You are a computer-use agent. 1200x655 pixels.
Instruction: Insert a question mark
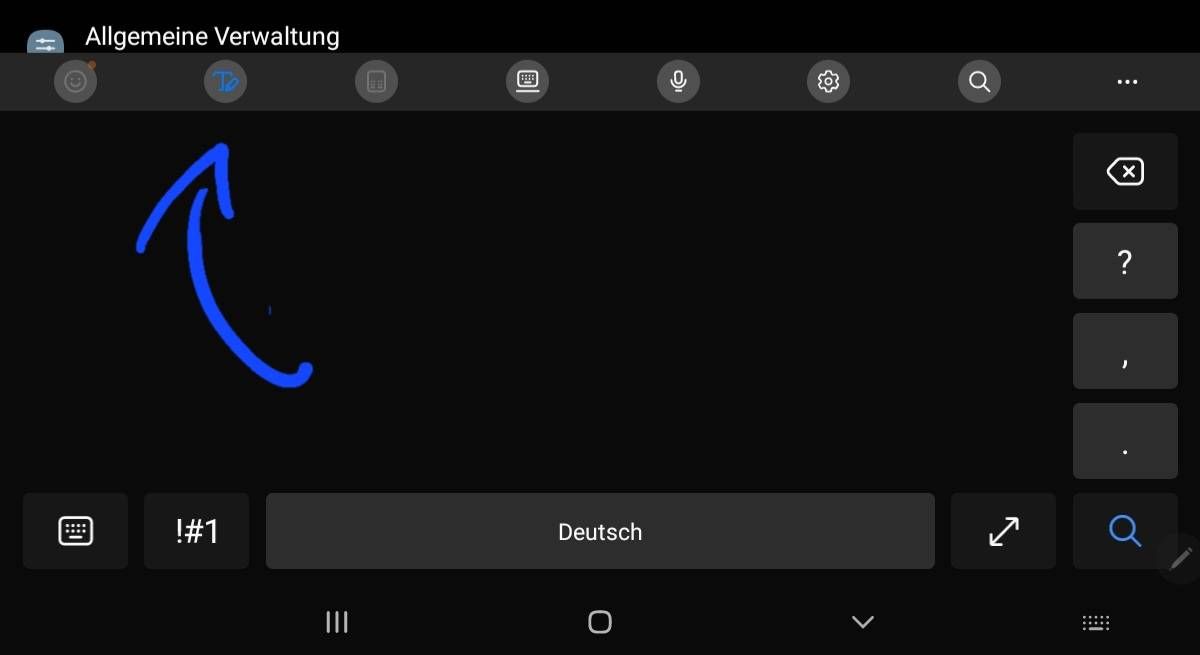(x=1125, y=262)
